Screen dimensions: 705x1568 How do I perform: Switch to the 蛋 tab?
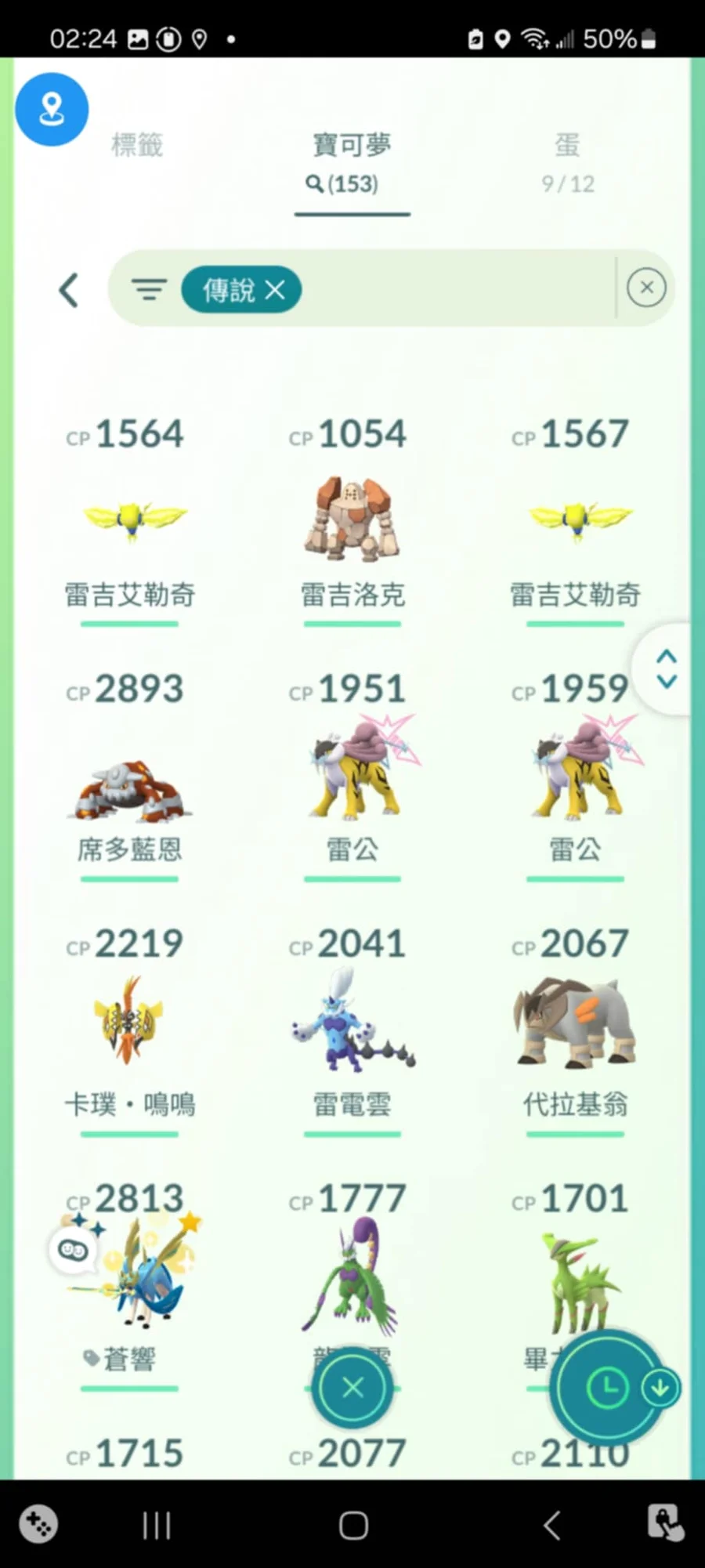(568, 145)
